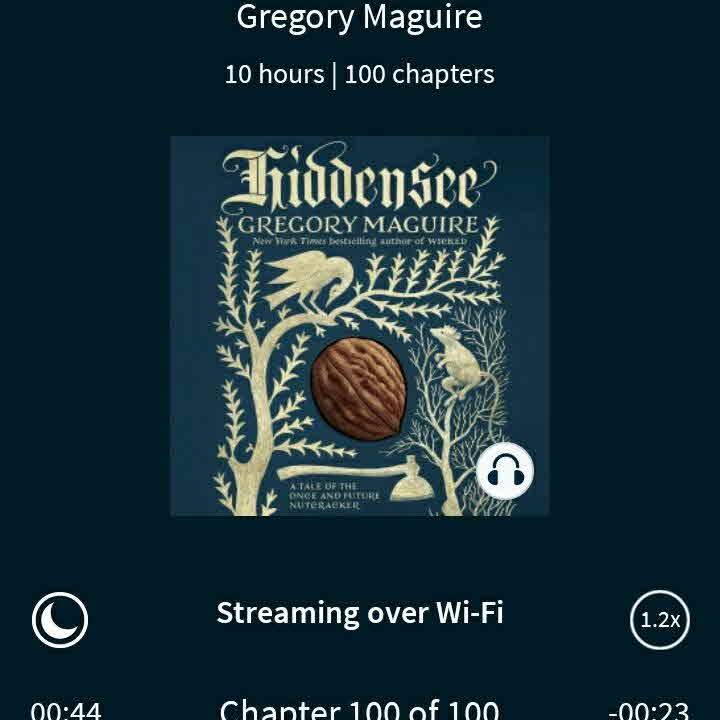Open the sleep timer moon icon
The height and width of the screenshot is (720, 720).
pyautogui.click(x=60, y=620)
